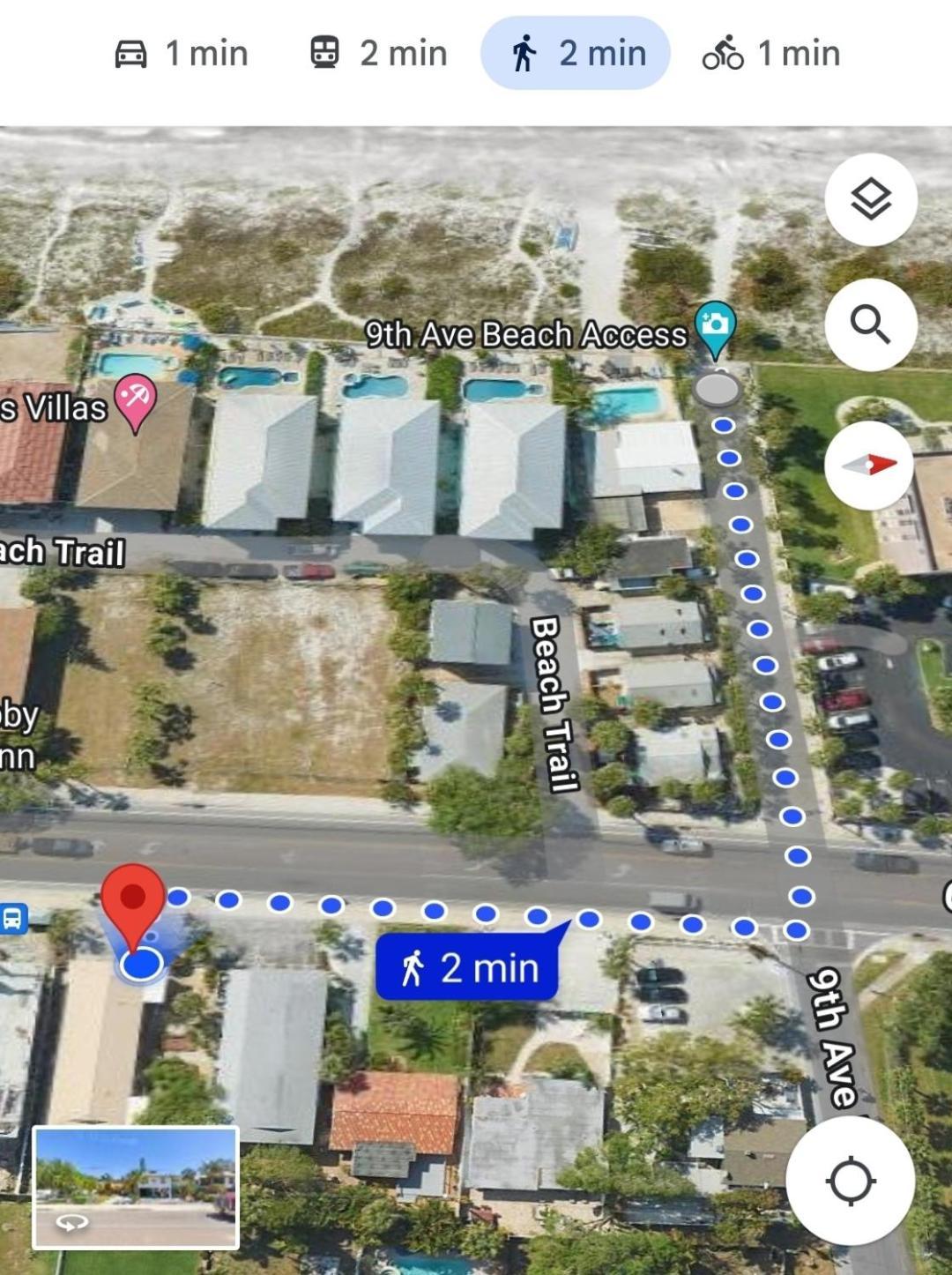Search along the route
The width and height of the screenshot is (952, 1275).
tap(870, 324)
